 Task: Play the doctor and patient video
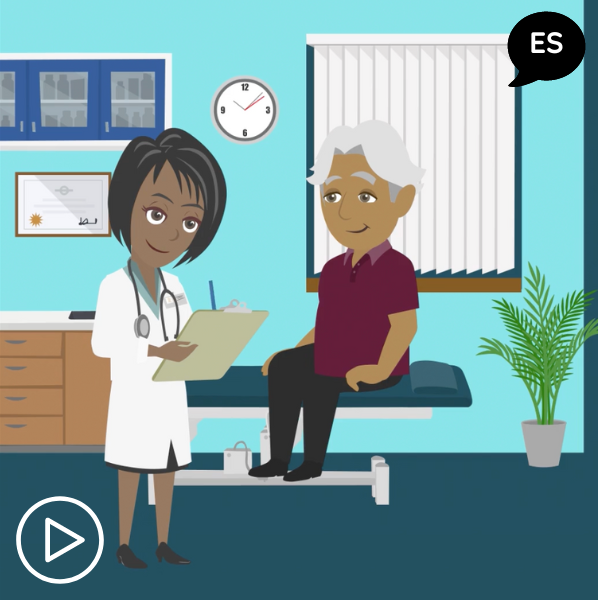(60, 540)
